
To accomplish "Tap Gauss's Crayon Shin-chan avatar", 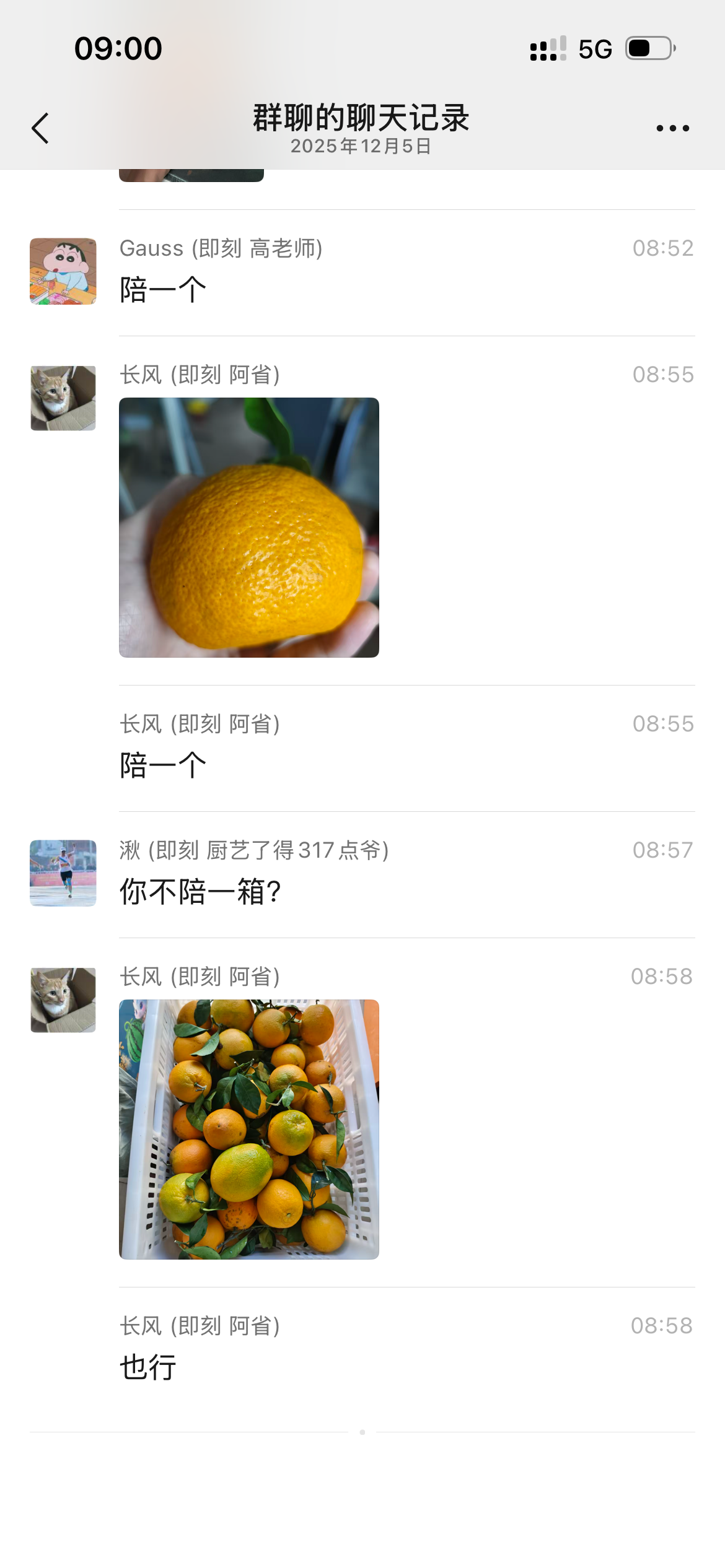I will coord(63,271).
